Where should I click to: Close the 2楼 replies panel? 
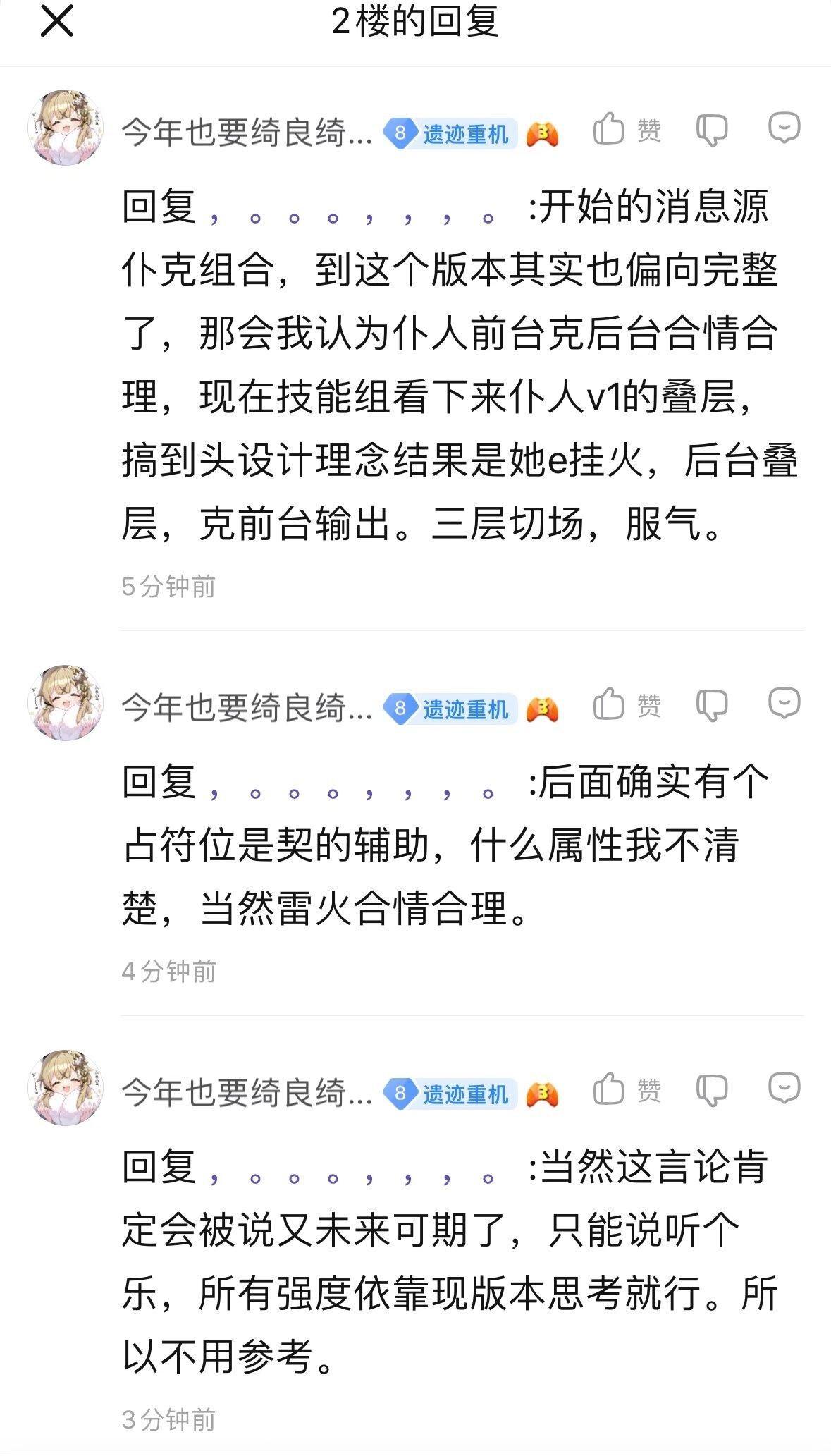pos(57,21)
